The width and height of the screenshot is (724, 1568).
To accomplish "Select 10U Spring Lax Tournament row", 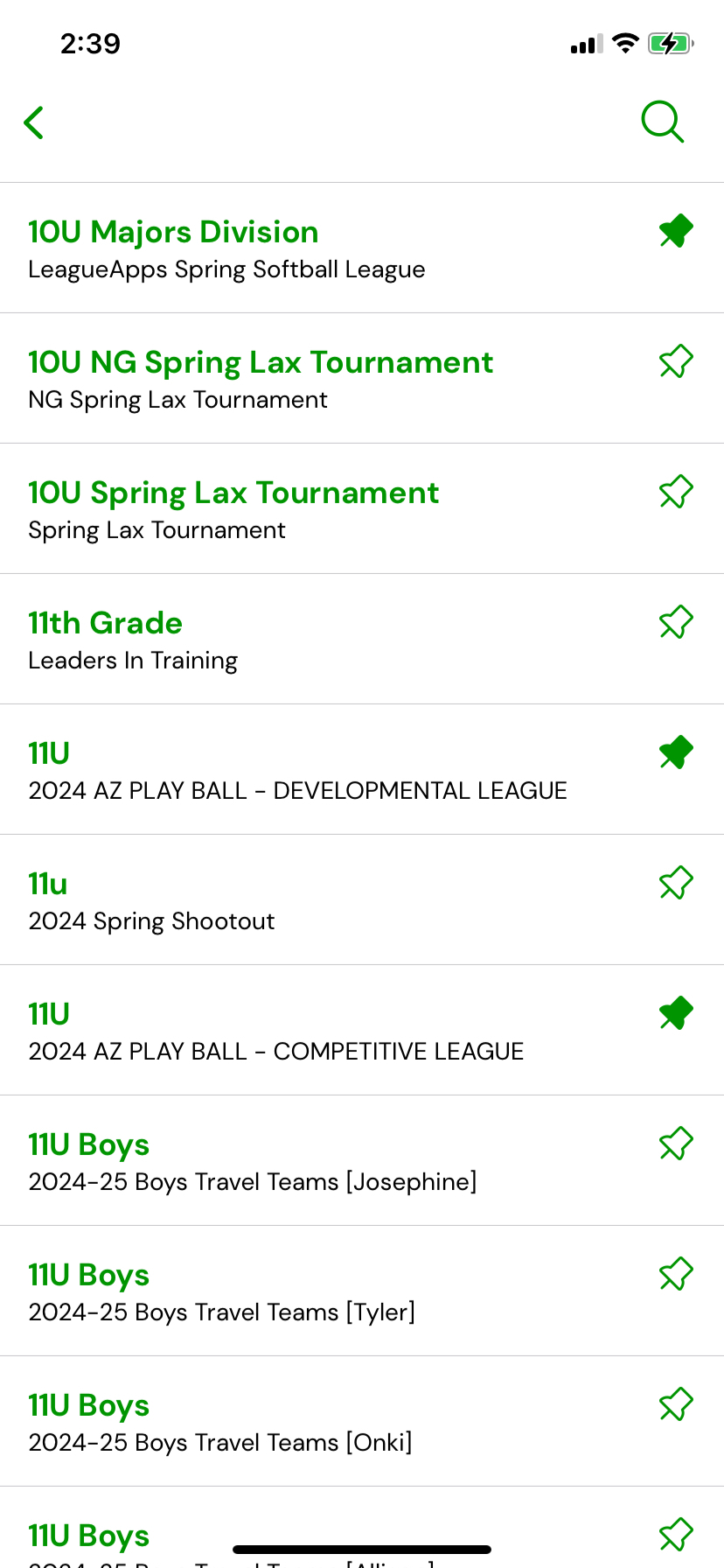I will [x=262, y=509].
